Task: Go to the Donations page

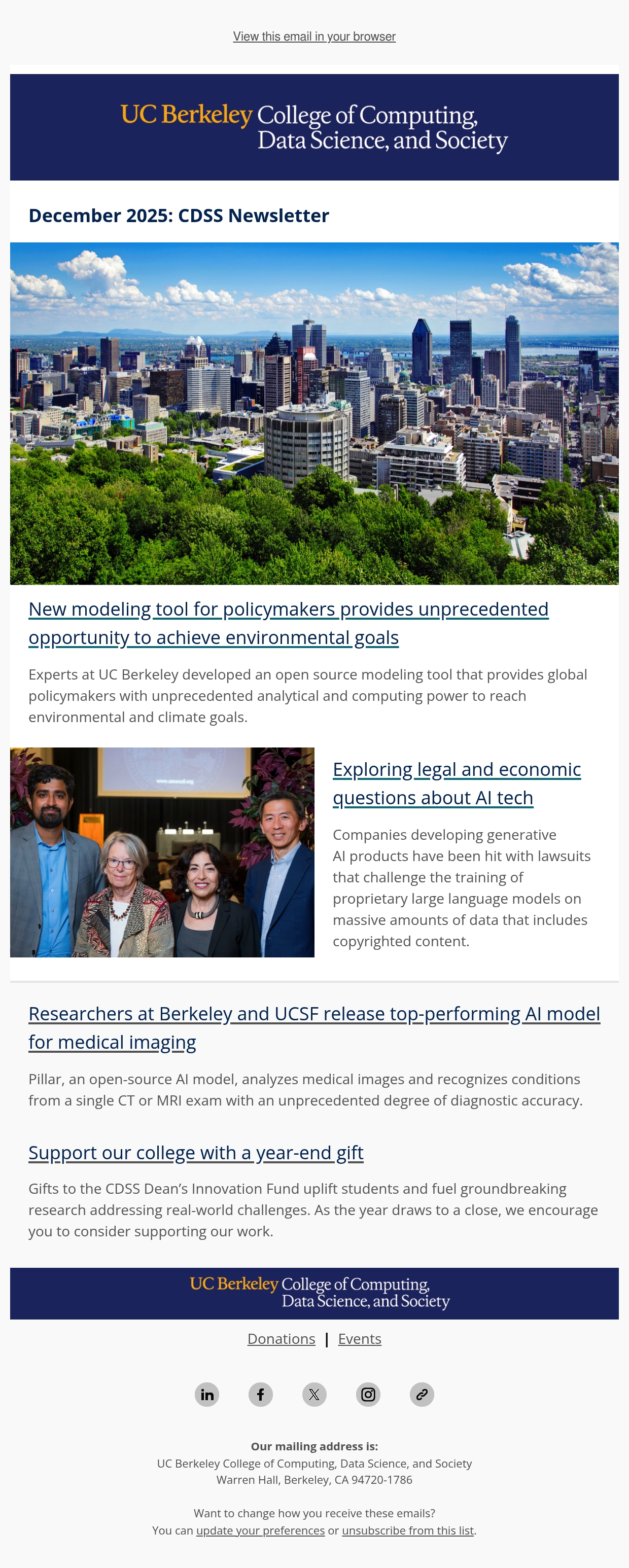Action: [x=282, y=1338]
